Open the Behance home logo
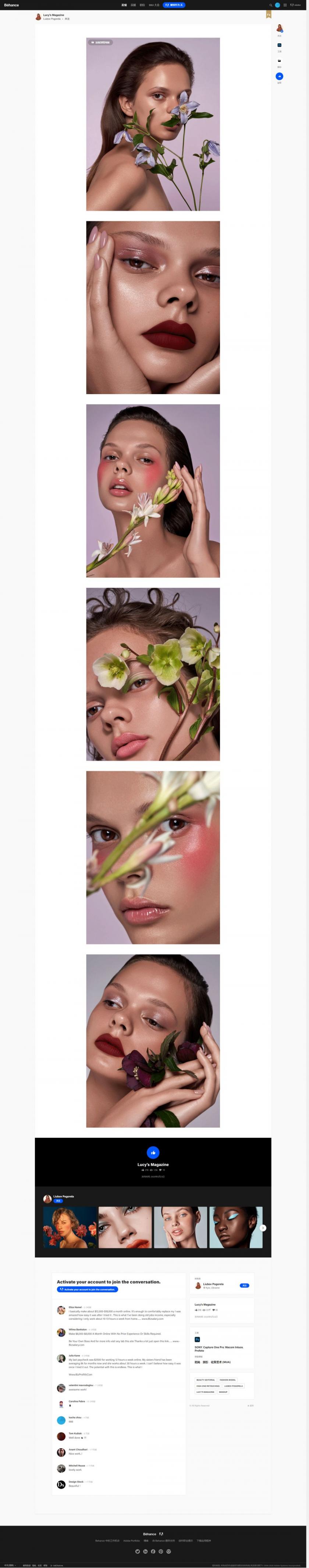Viewport: 309px width, 1568px height. pos(11,5)
